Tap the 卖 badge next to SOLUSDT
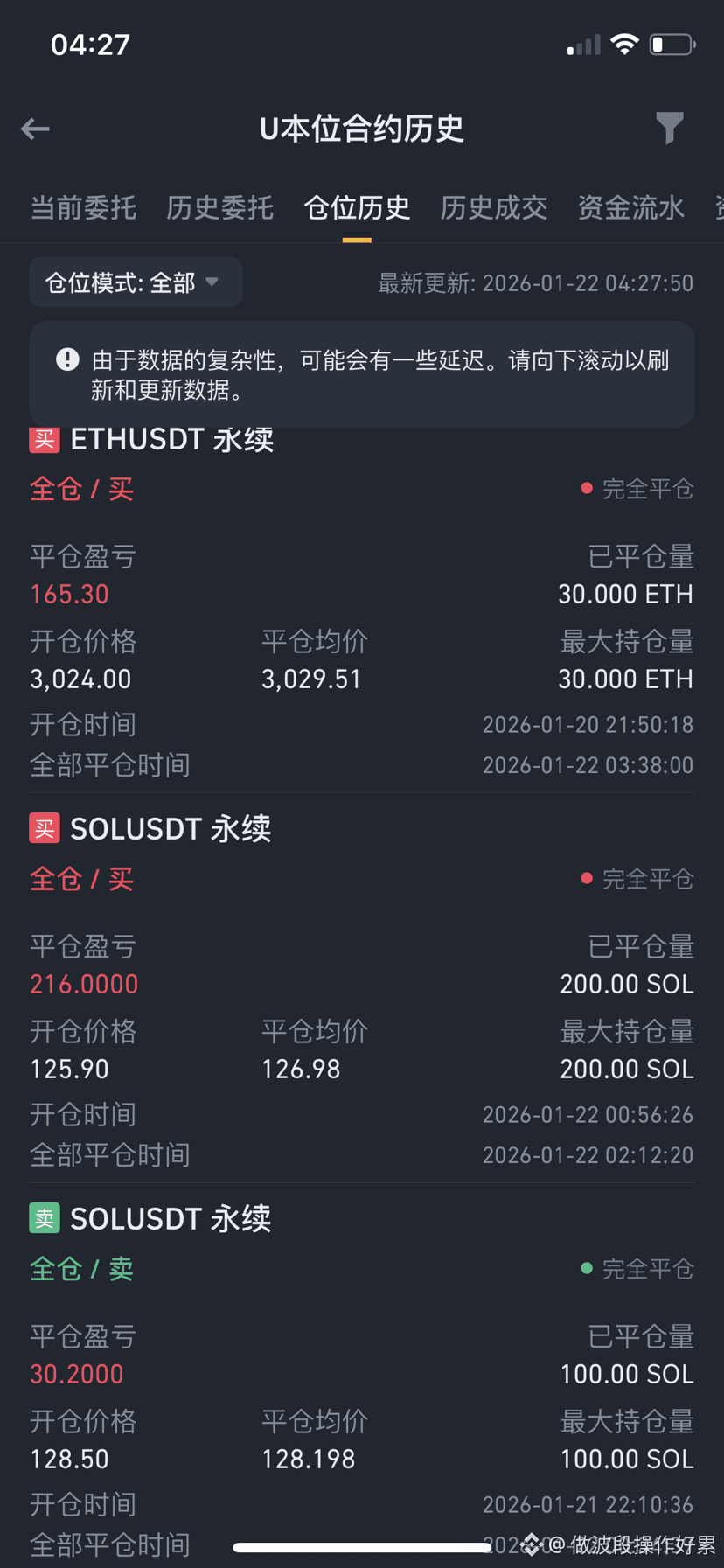Image resolution: width=724 pixels, height=1568 pixels. tap(44, 1217)
